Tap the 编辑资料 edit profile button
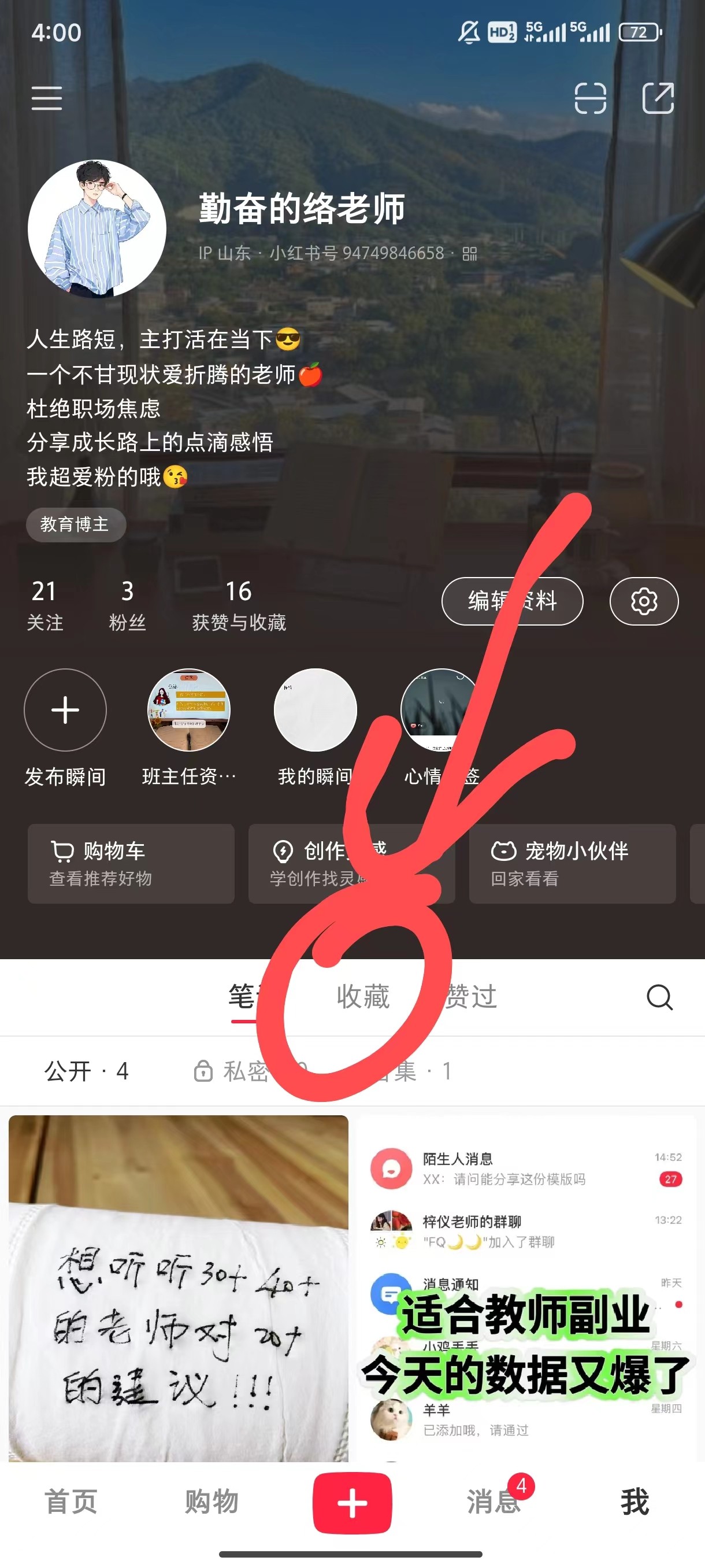Image resolution: width=705 pixels, height=1568 pixels. coord(511,601)
